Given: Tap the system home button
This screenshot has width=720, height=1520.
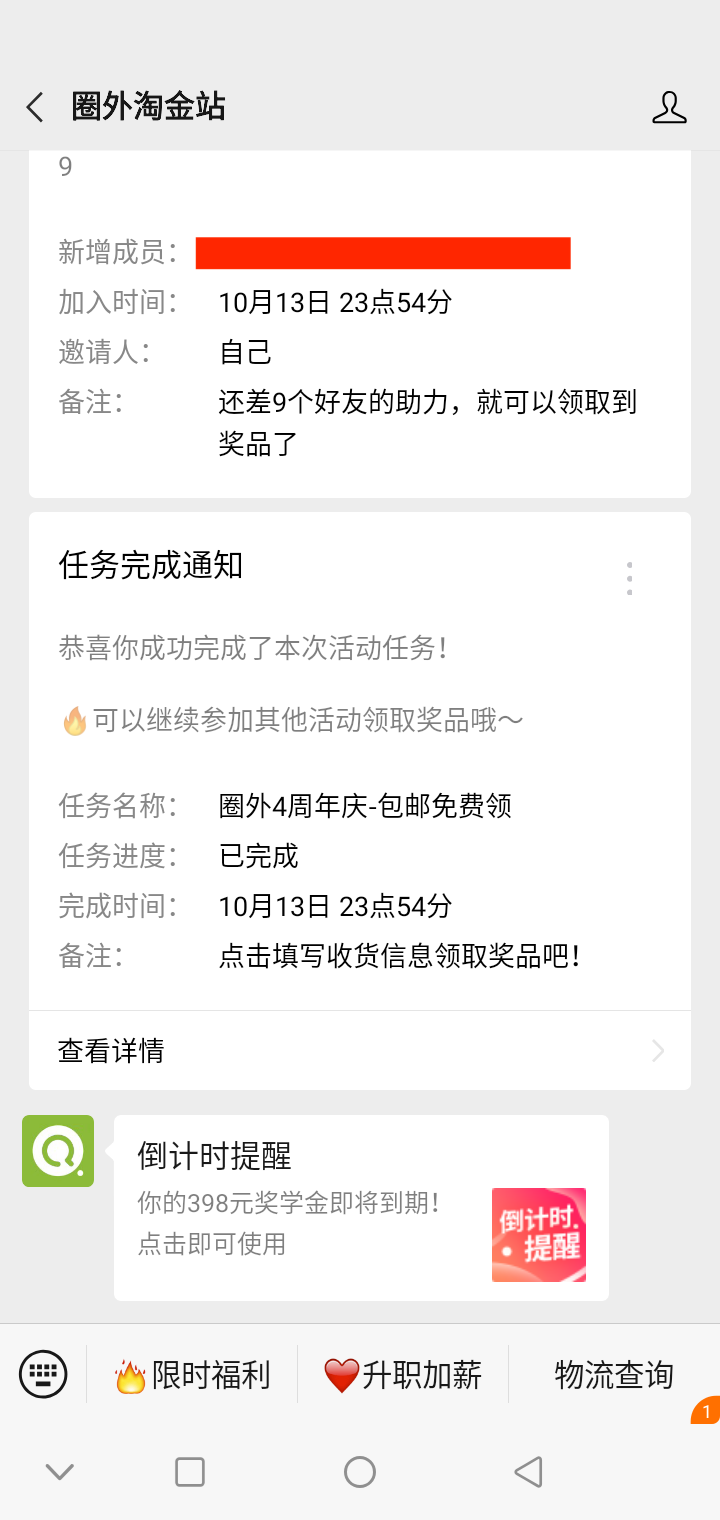Looking at the screenshot, I should coord(360,1472).
